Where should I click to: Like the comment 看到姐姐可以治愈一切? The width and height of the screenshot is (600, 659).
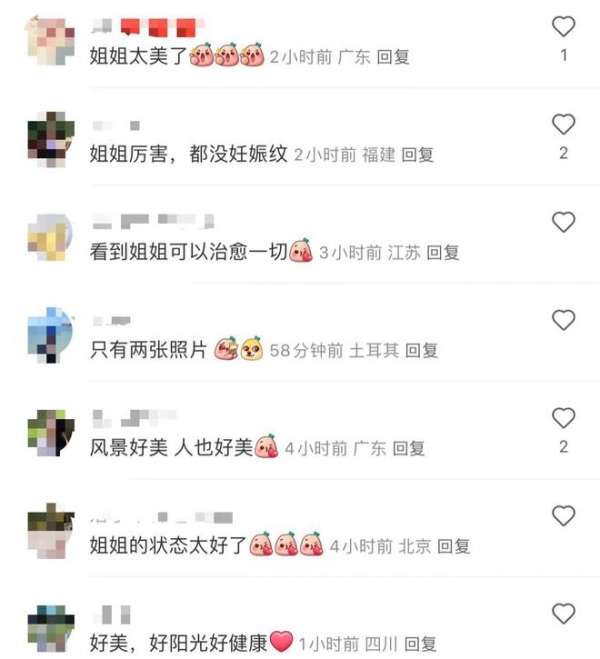564,222
